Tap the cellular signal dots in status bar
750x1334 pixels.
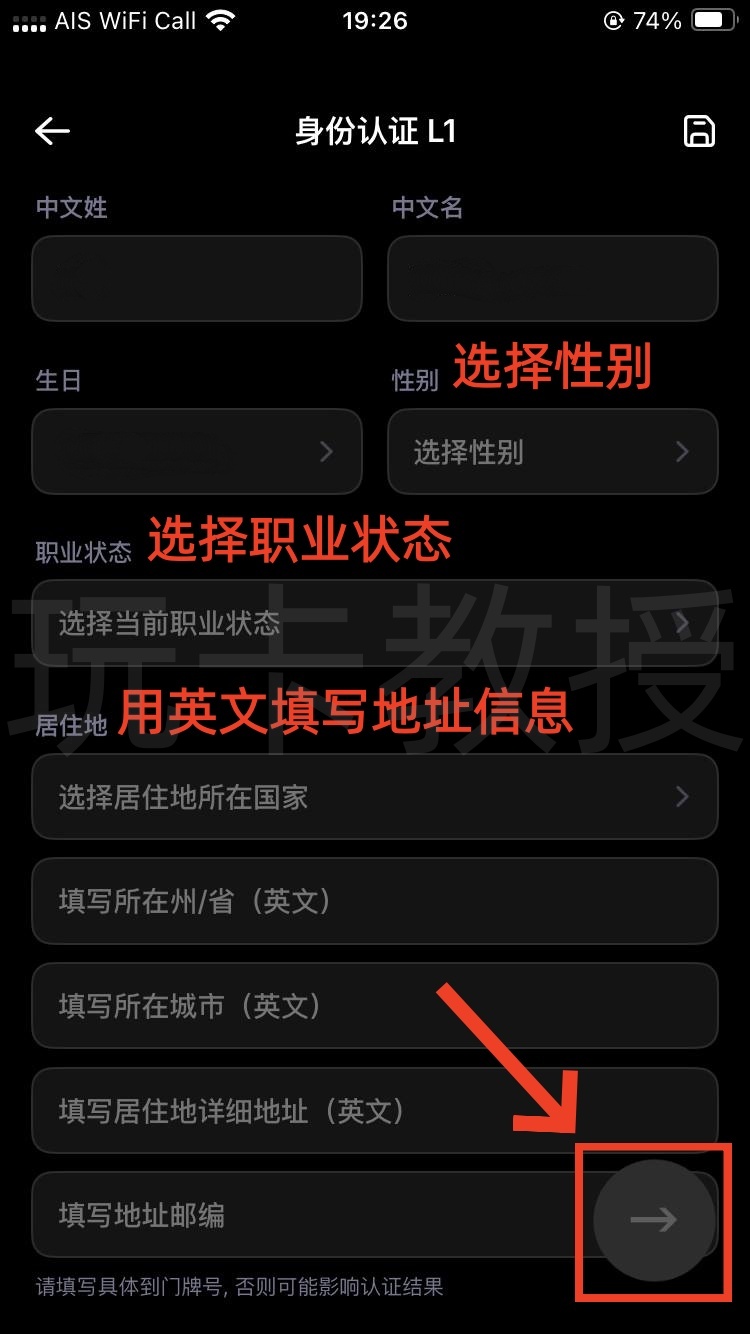click(28, 20)
